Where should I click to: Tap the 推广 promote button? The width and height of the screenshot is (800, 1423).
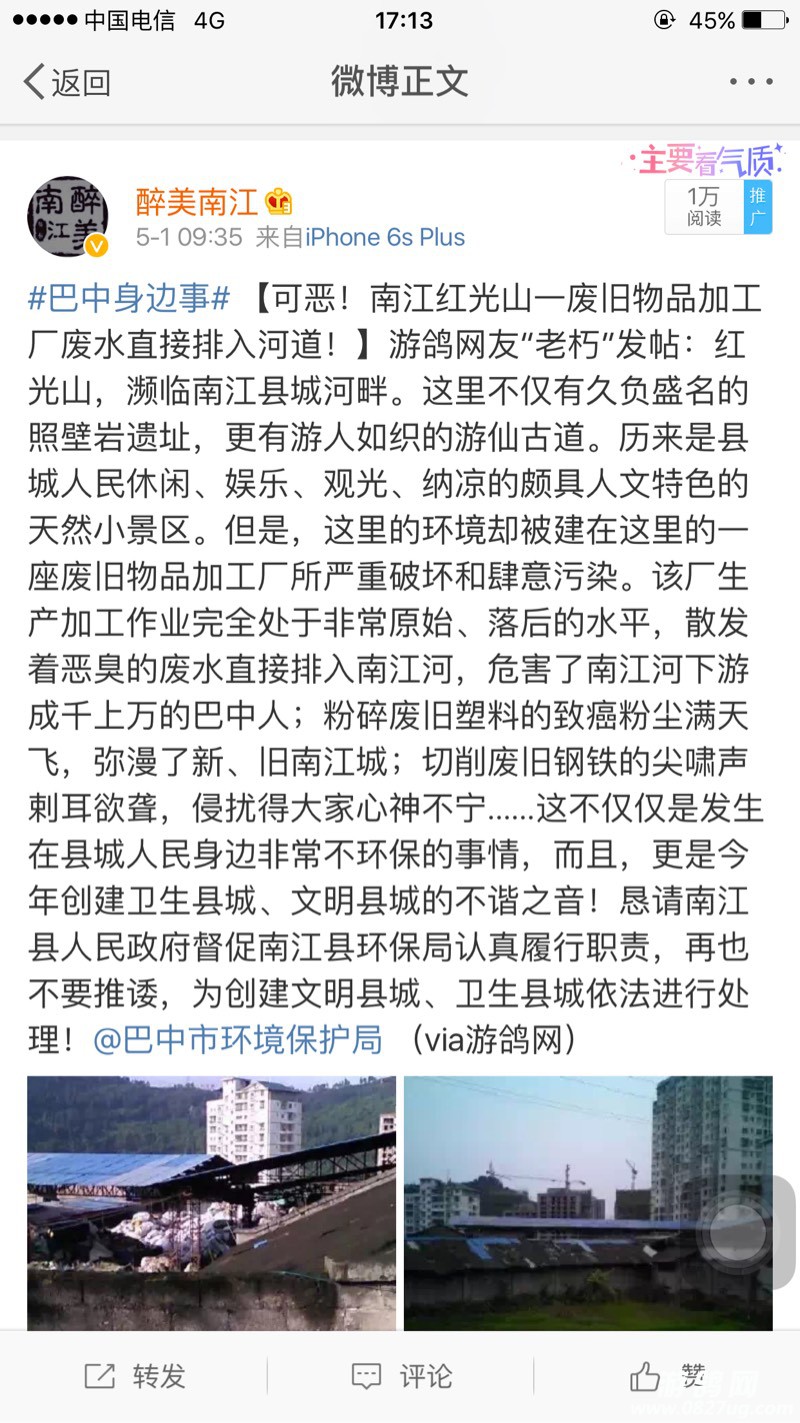(758, 207)
